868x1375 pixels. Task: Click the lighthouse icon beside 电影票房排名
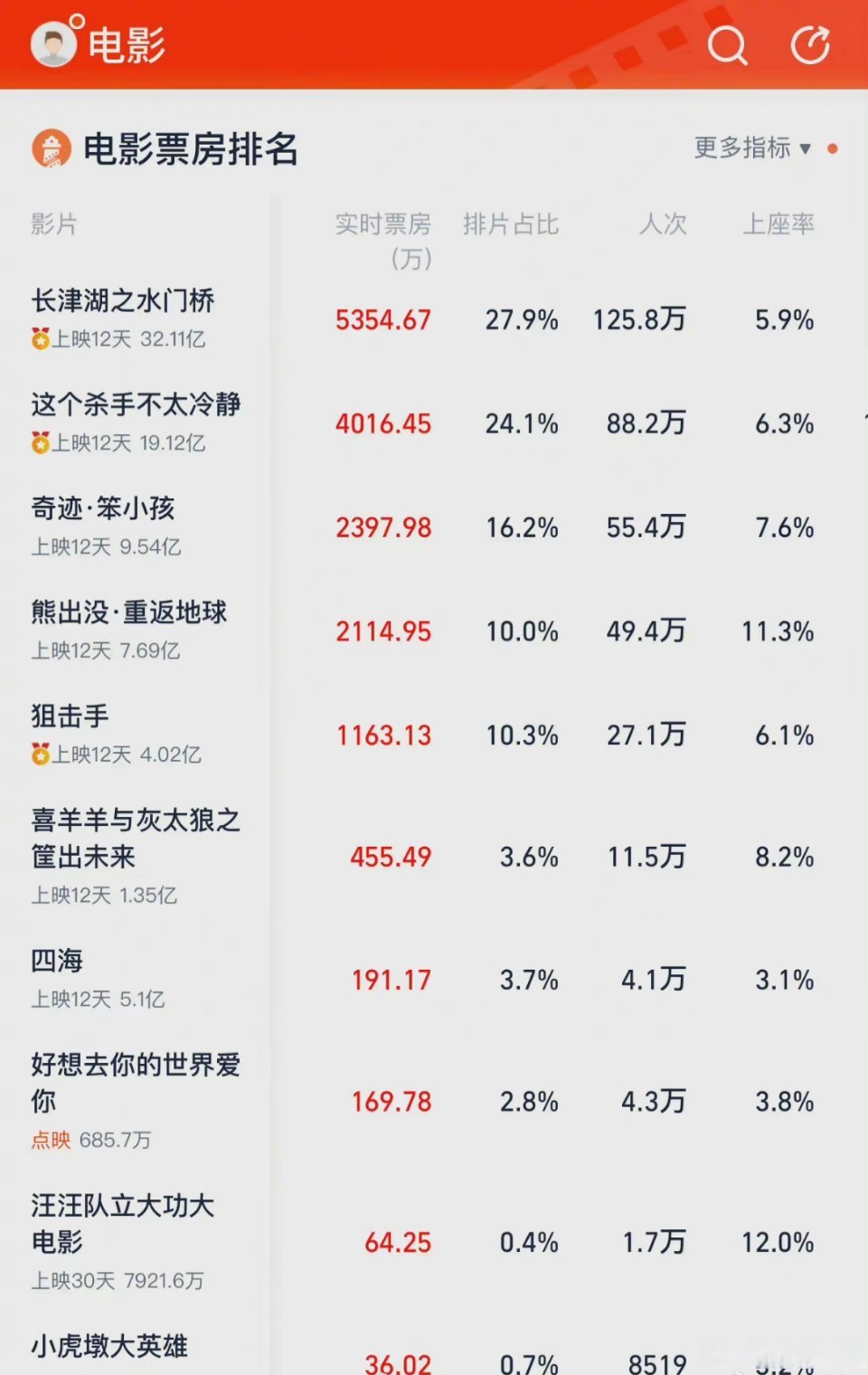[x=52, y=150]
